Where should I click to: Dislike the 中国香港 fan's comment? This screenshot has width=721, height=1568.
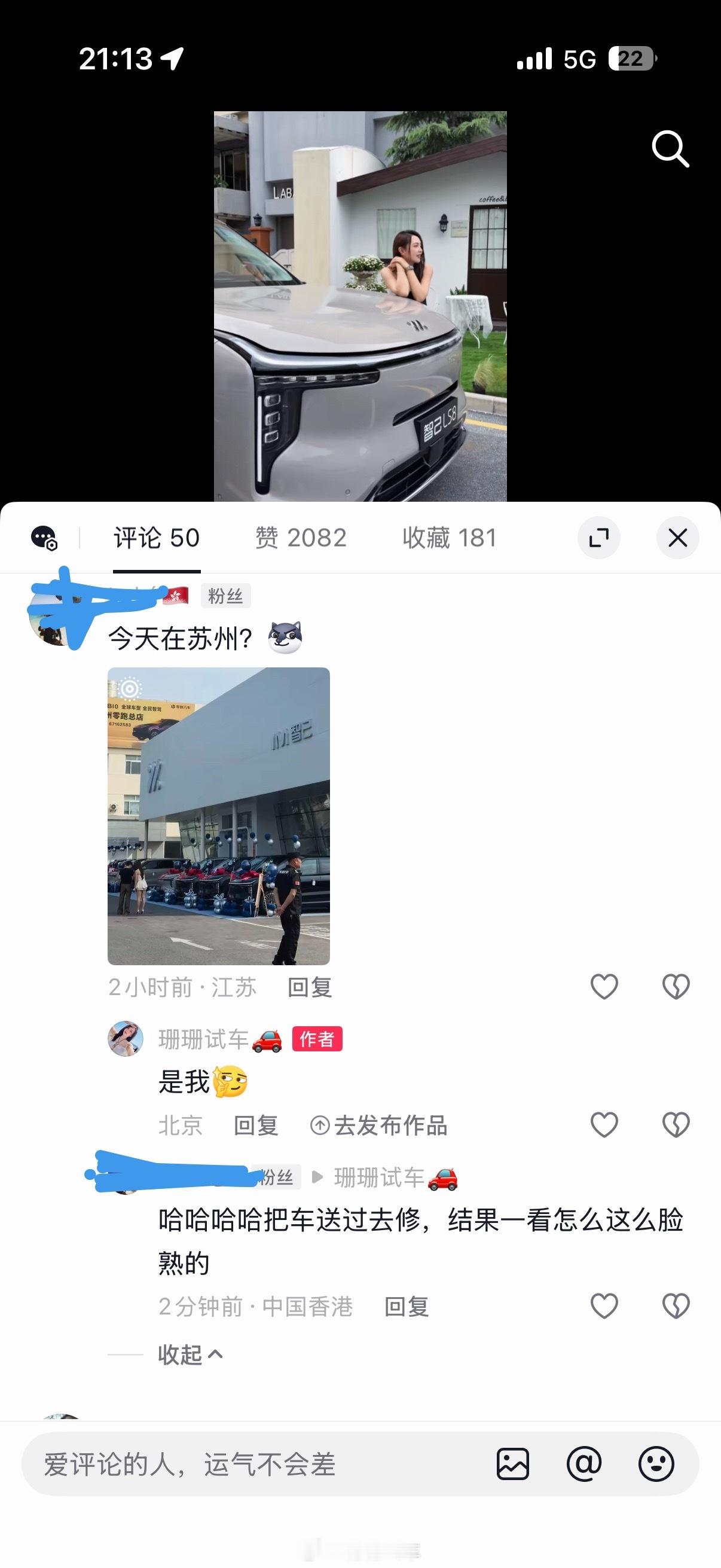(x=676, y=1305)
